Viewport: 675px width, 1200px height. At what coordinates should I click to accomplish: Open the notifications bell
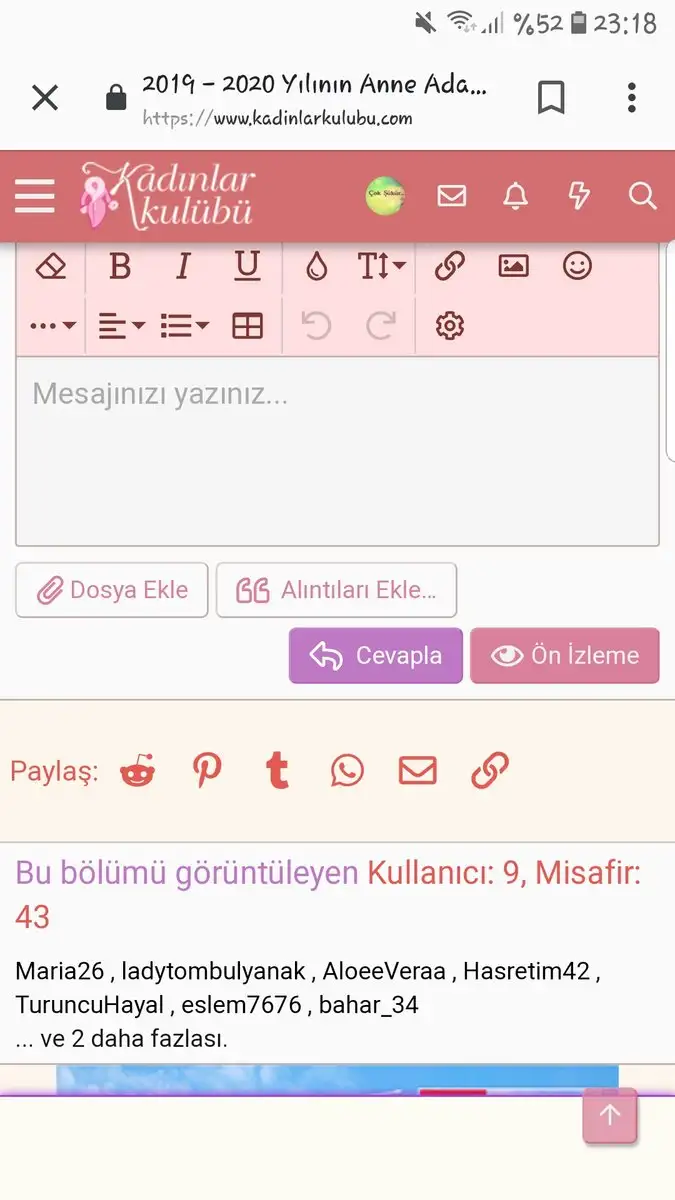(515, 195)
